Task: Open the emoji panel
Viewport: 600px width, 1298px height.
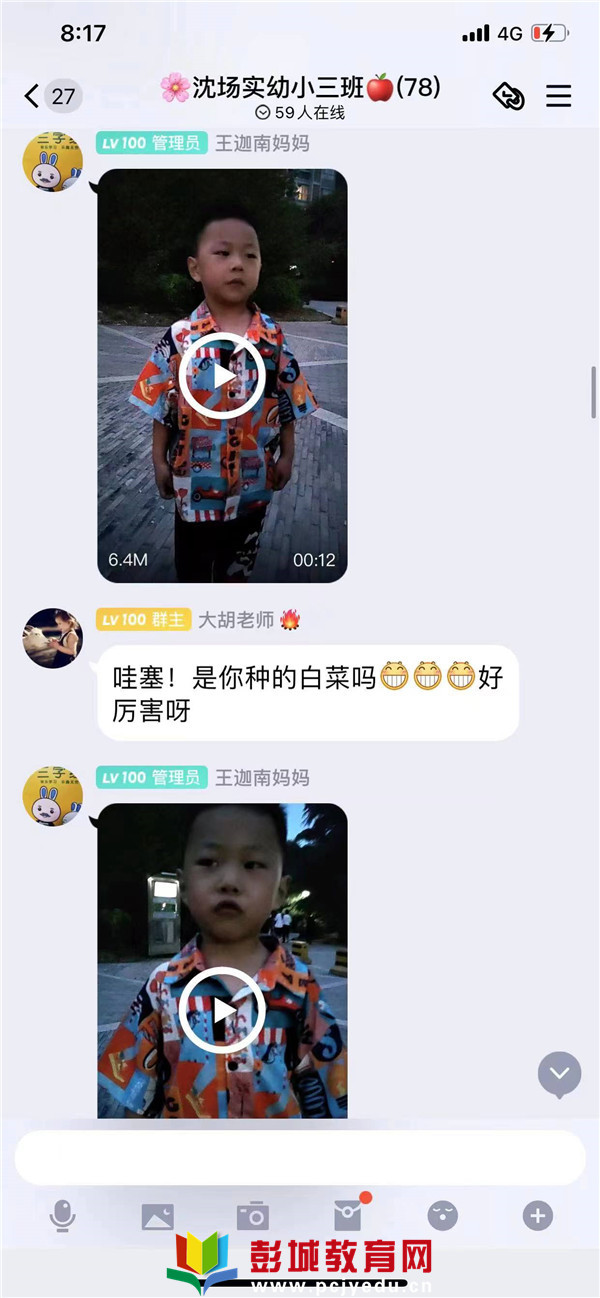Action: (442, 1216)
